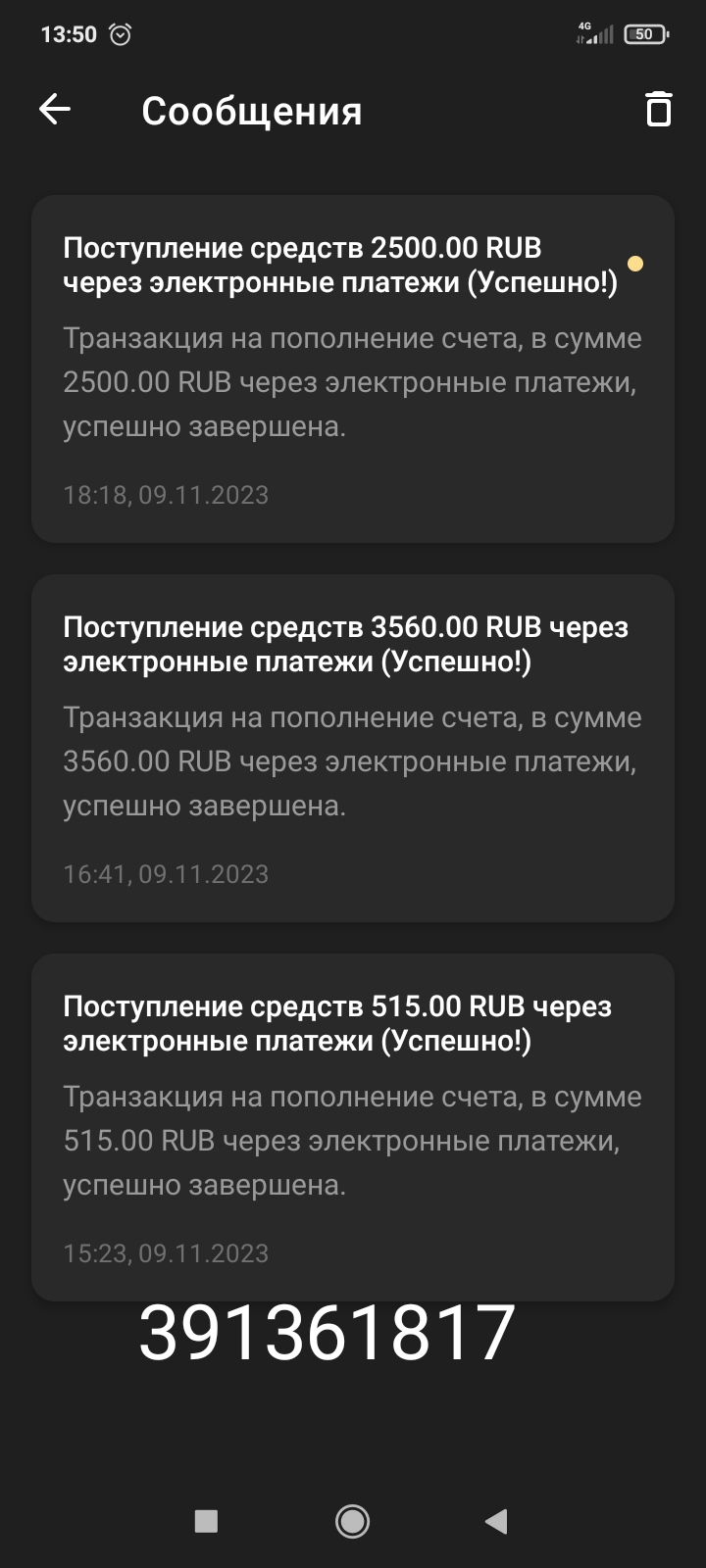The height and width of the screenshot is (1568, 706).
Task: Delete messages with the trash icon
Action: click(x=658, y=110)
